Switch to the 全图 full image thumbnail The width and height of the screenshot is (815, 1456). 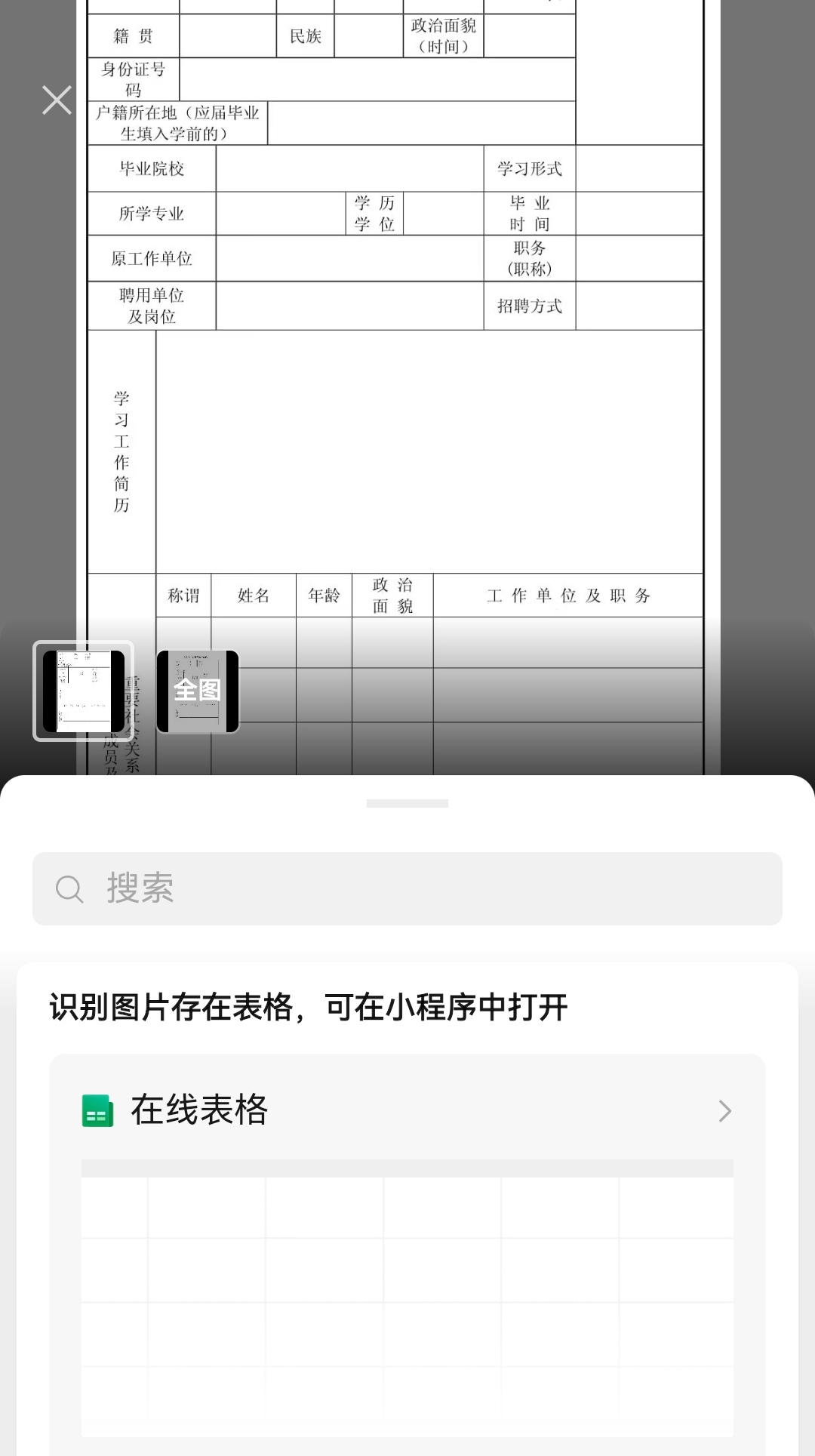tap(198, 691)
